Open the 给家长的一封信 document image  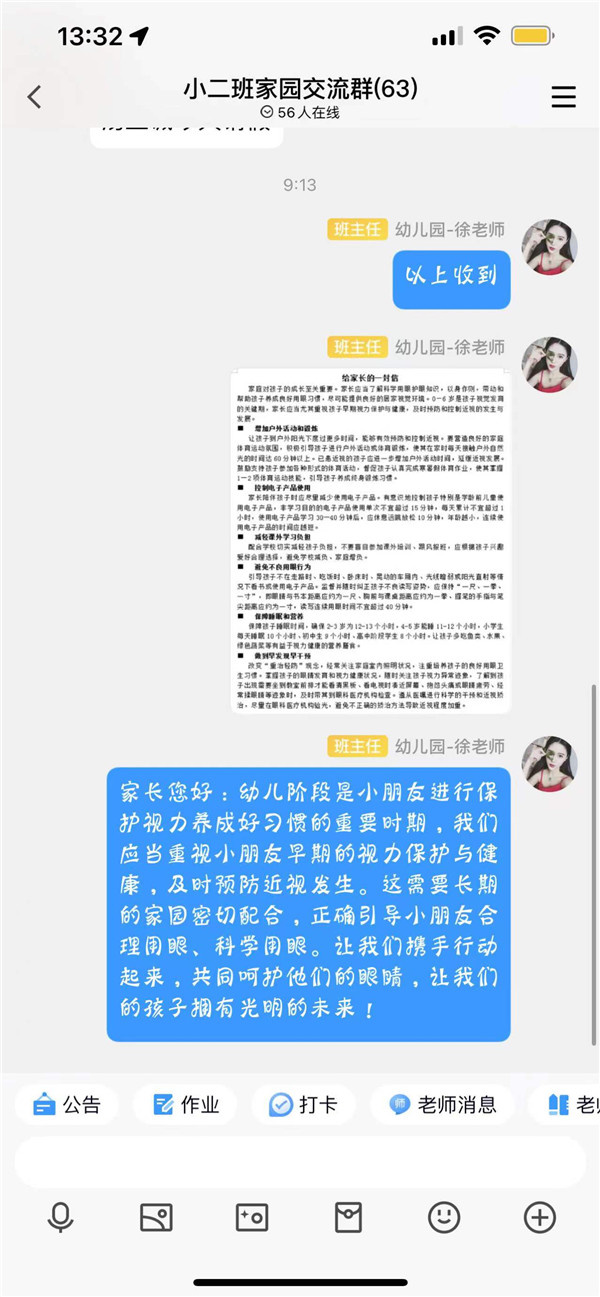pyautogui.click(x=370, y=540)
